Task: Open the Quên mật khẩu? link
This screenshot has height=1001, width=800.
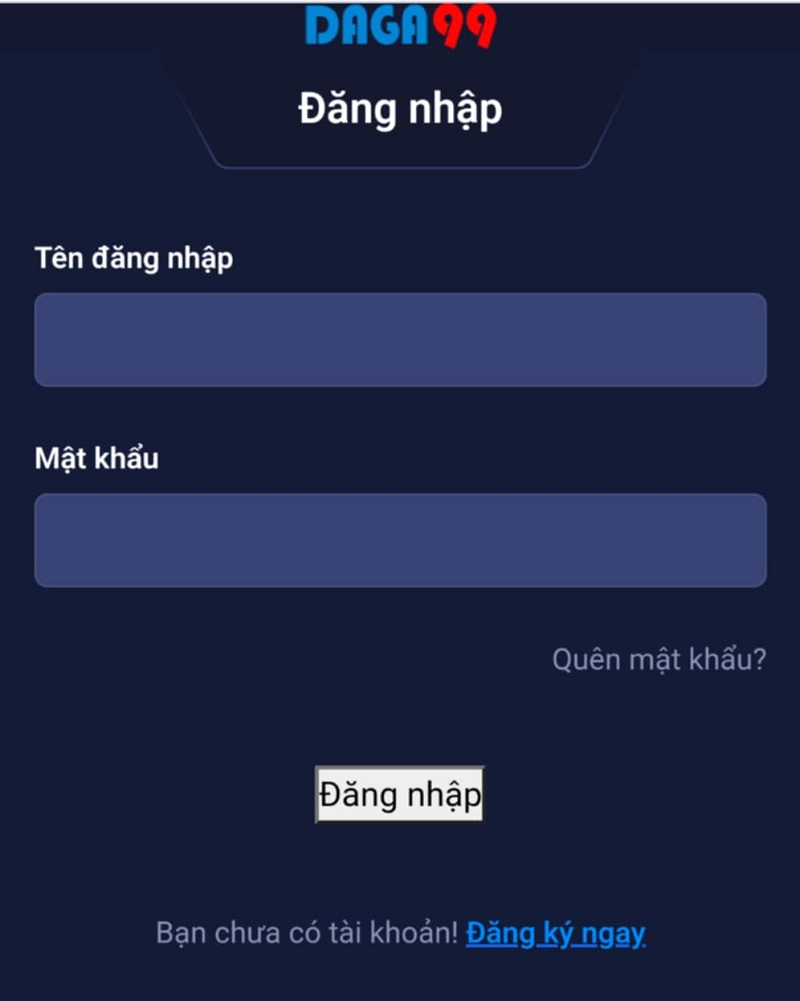Action: coord(659,660)
